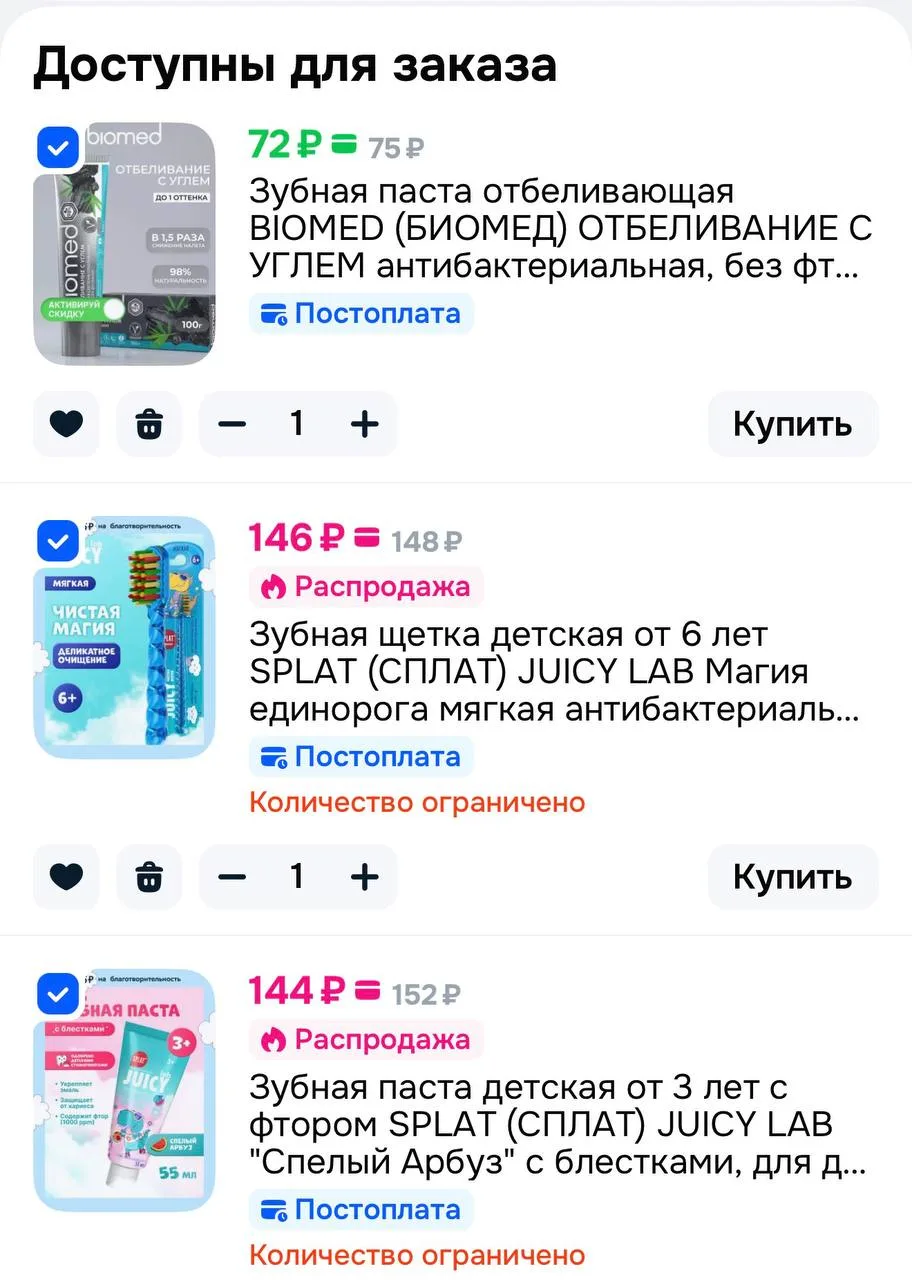Open SPLAT Магия единорога toothbrush title
The image size is (912, 1280).
coord(554,672)
